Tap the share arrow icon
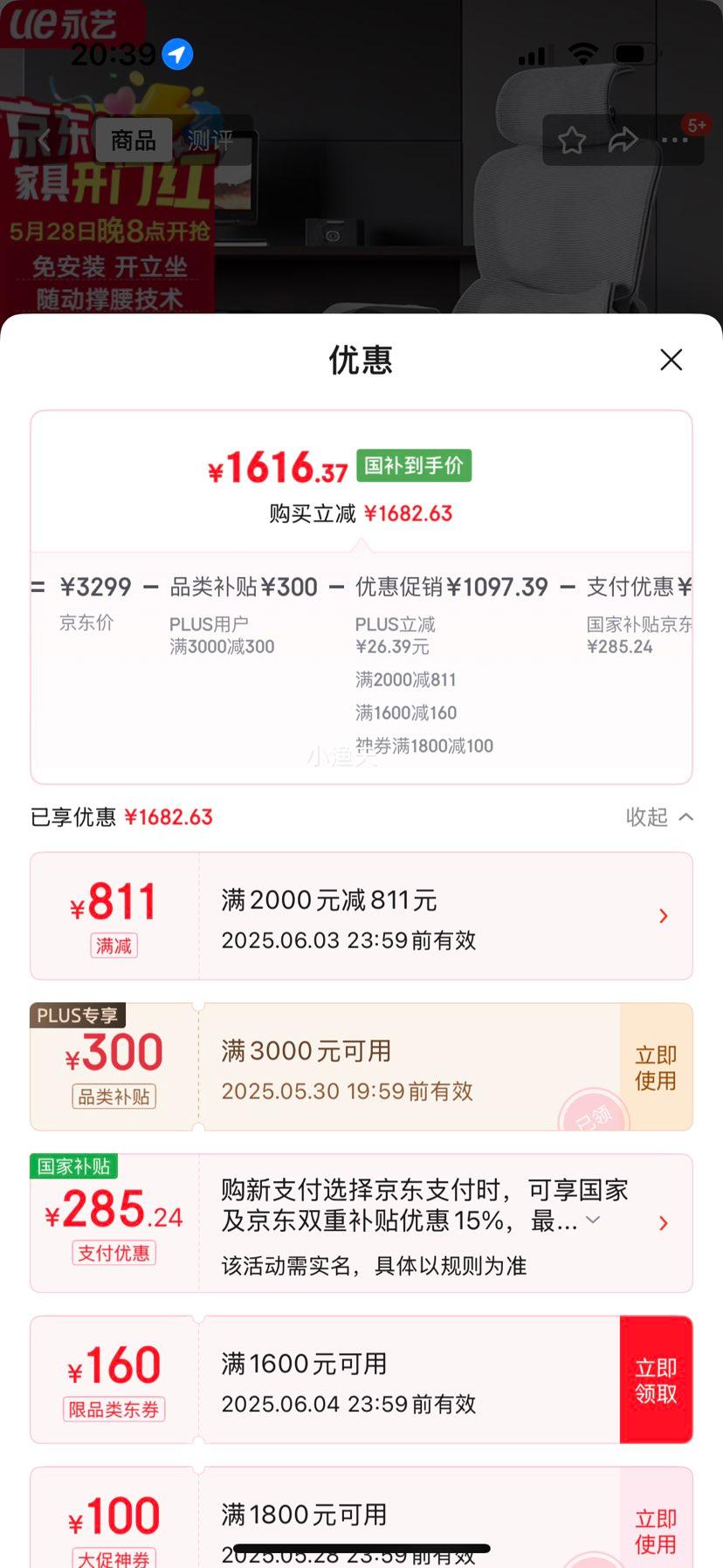Image resolution: width=723 pixels, height=1568 pixels. [x=623, y=140]
